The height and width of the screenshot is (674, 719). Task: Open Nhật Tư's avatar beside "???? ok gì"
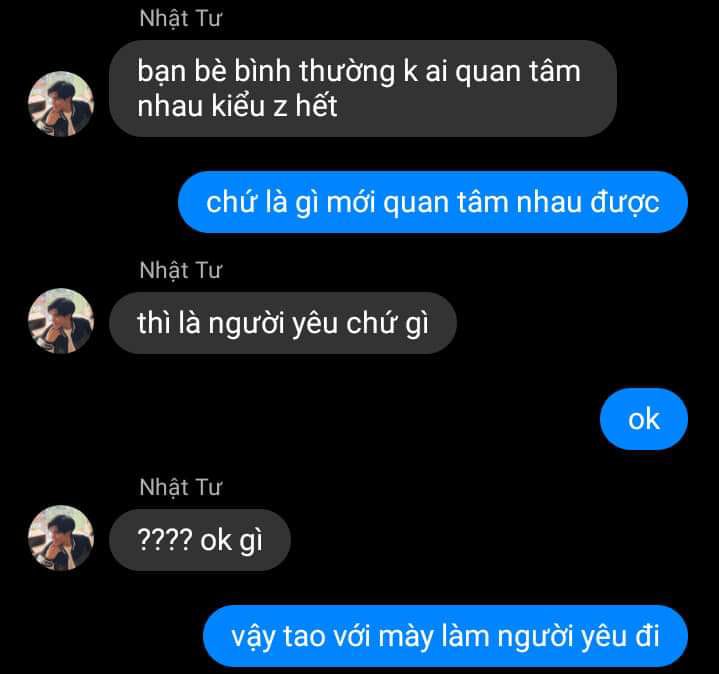[x=60, y=538]
